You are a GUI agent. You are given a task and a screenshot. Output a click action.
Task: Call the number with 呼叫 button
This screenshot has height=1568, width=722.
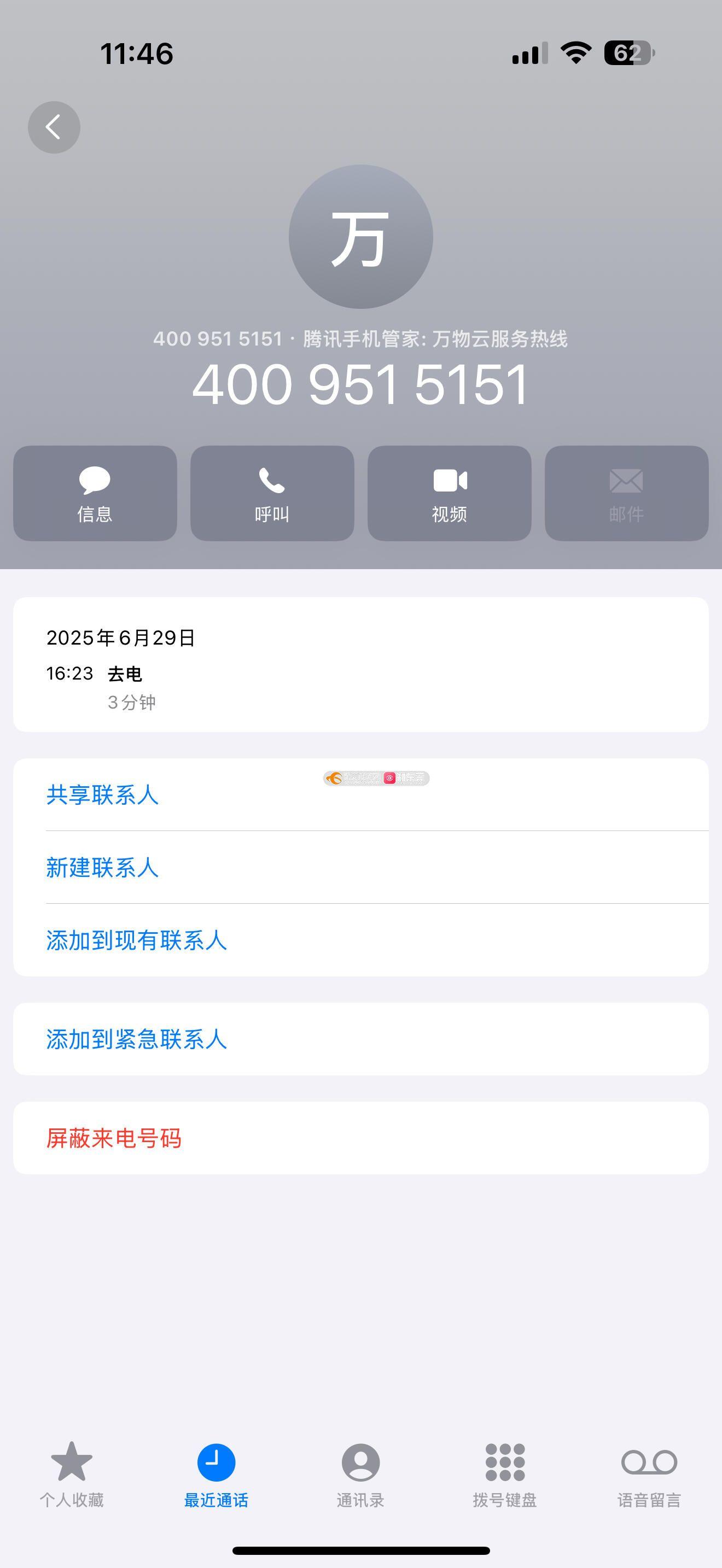272,493
